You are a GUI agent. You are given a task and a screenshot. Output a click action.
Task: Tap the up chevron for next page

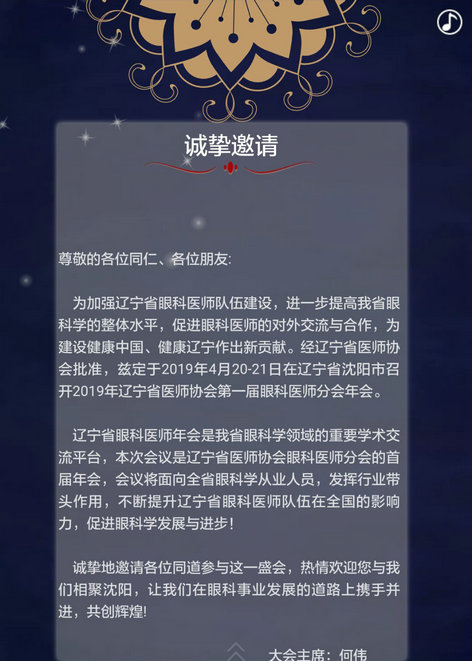[236, 650]
